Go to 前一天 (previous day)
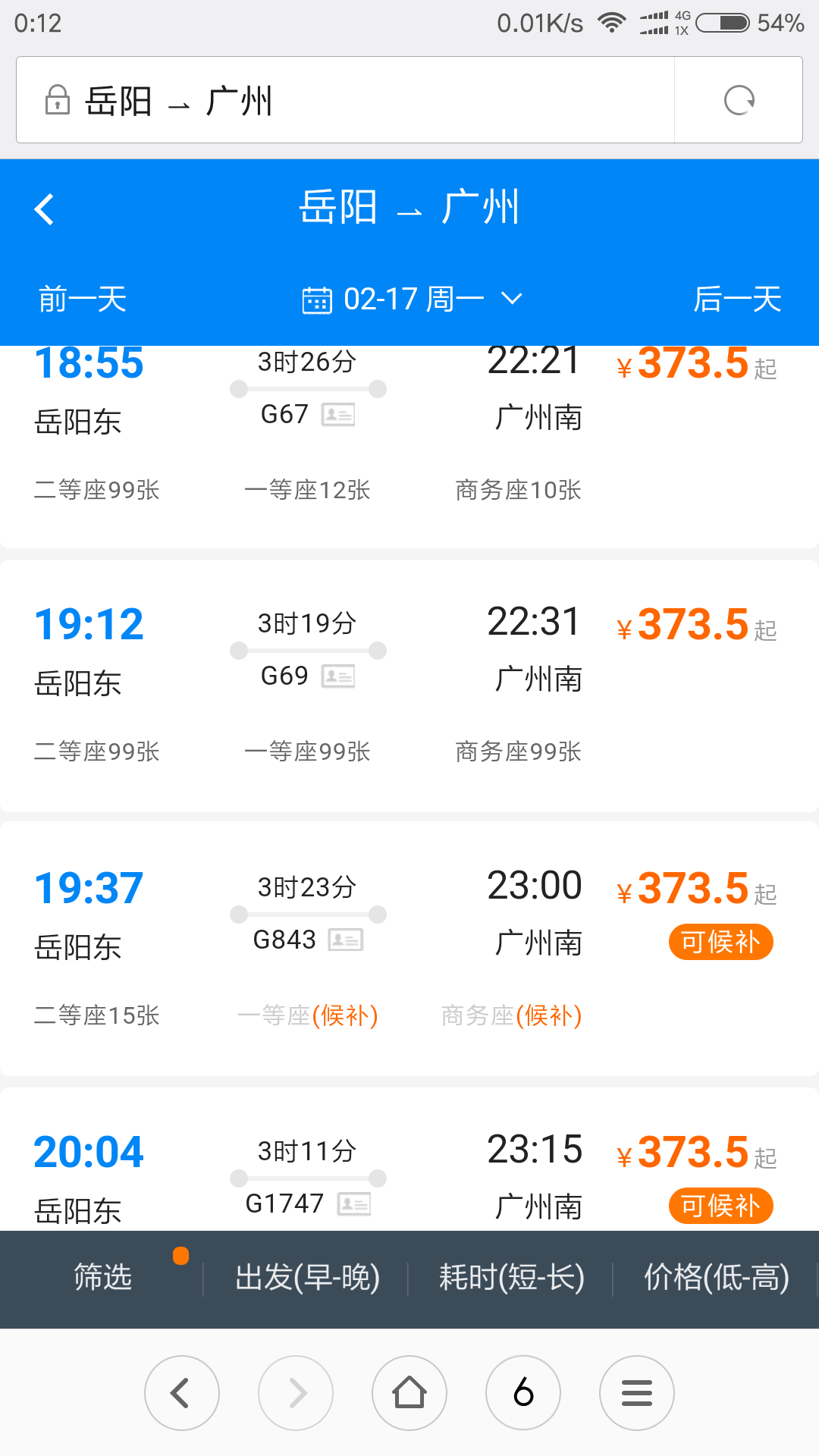Image resolution: width=819 pixels, height=1456 pixels. [83, 299]
